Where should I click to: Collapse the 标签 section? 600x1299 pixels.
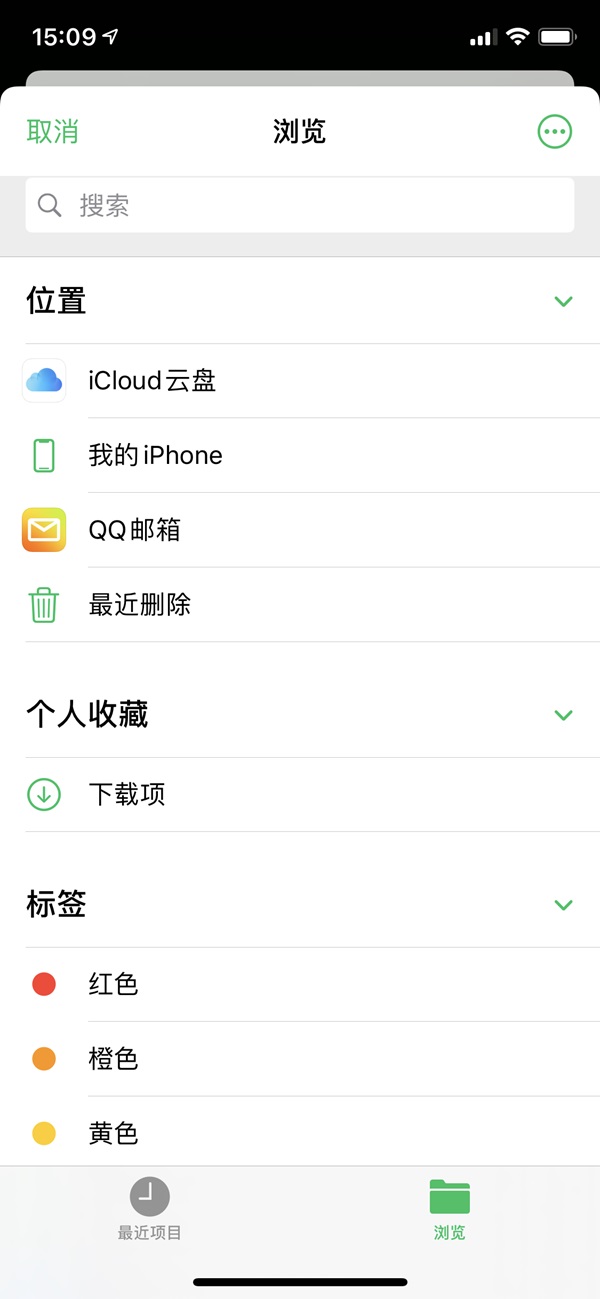[x=563, y=905]
